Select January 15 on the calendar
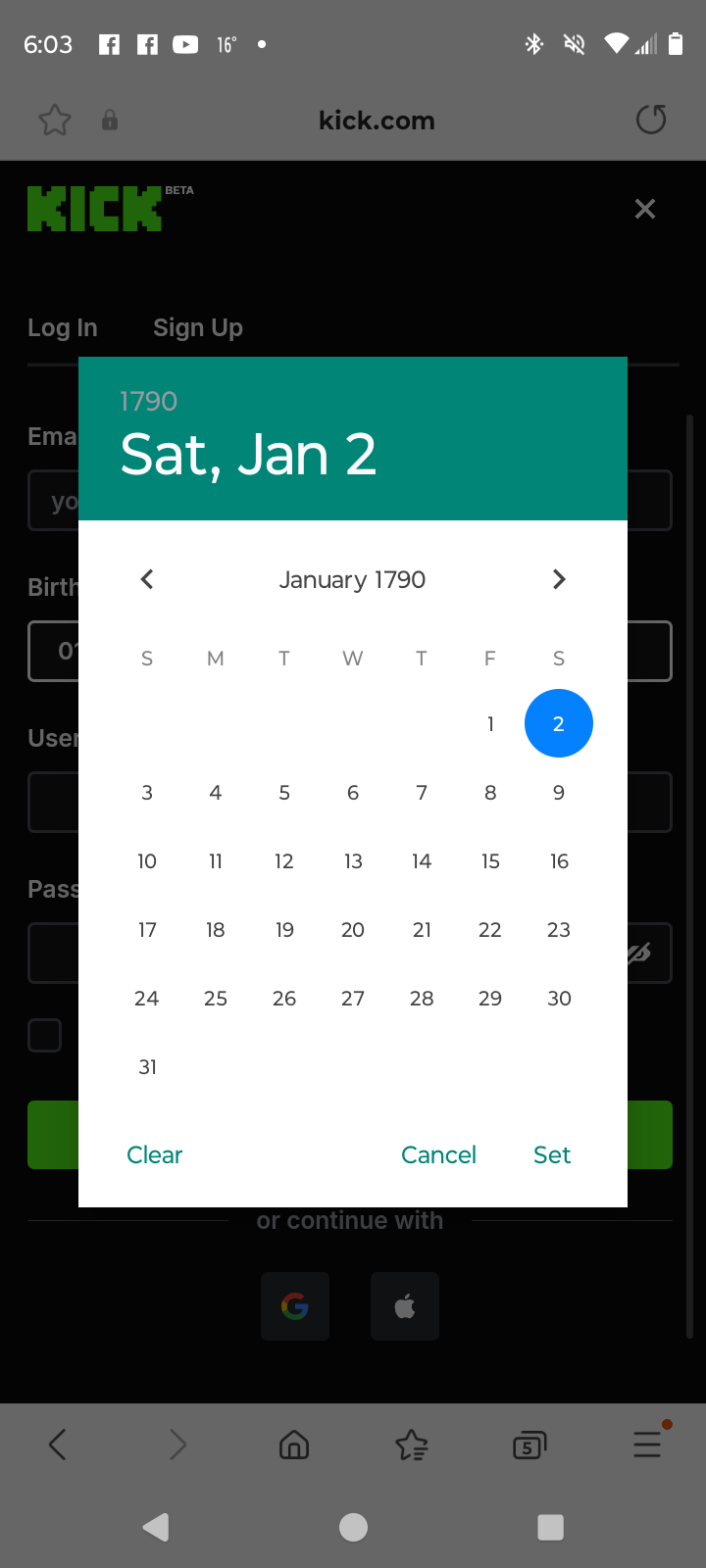This screenshot has height=1568, width=706. [490, 861]
